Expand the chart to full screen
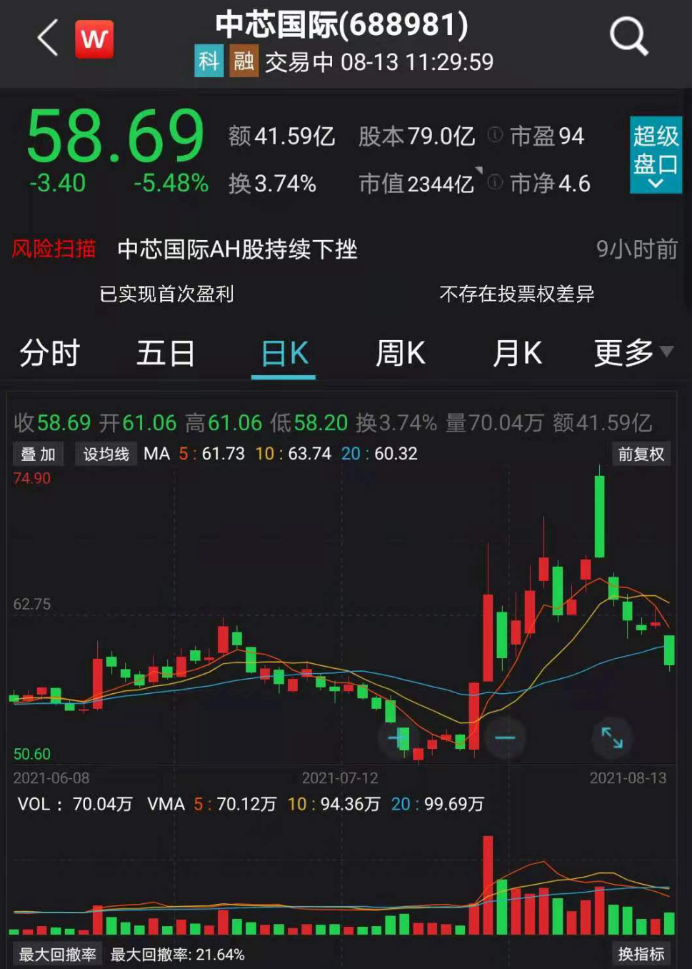Screen dimensions: 693x969 pyautogui.click(x=611, y=738)
